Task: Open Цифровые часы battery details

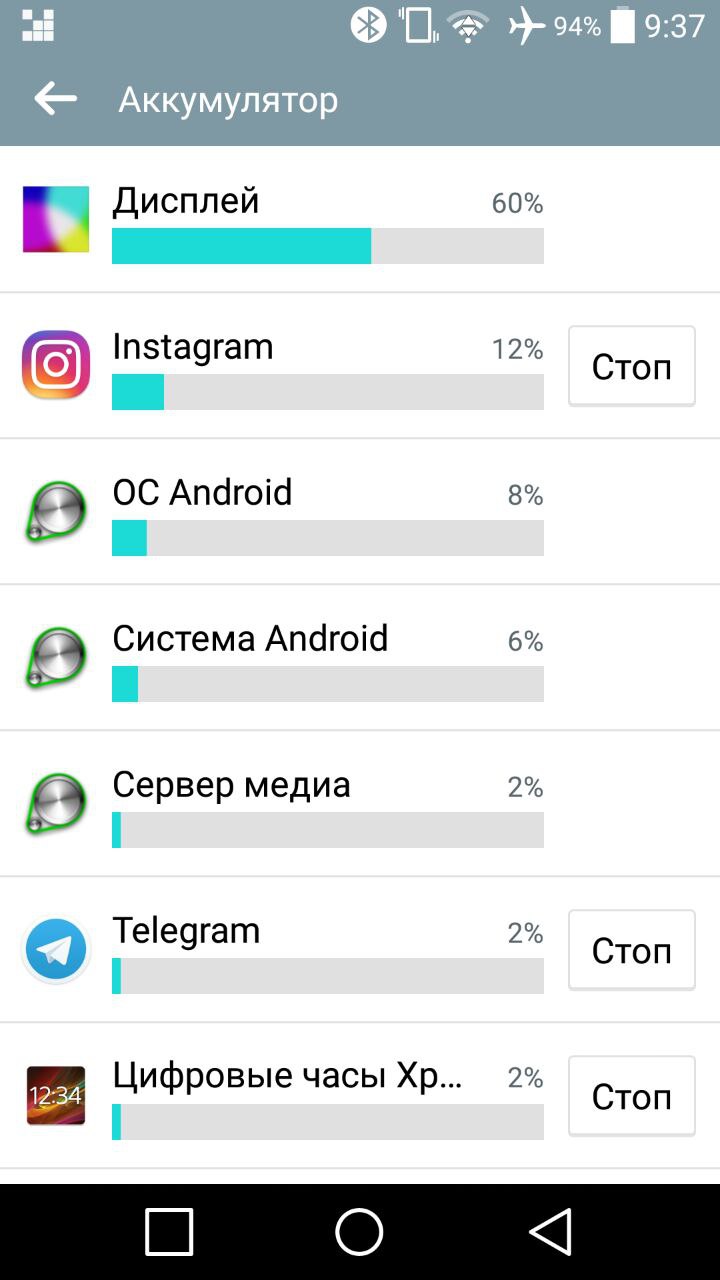Action: coord(300,1096)
